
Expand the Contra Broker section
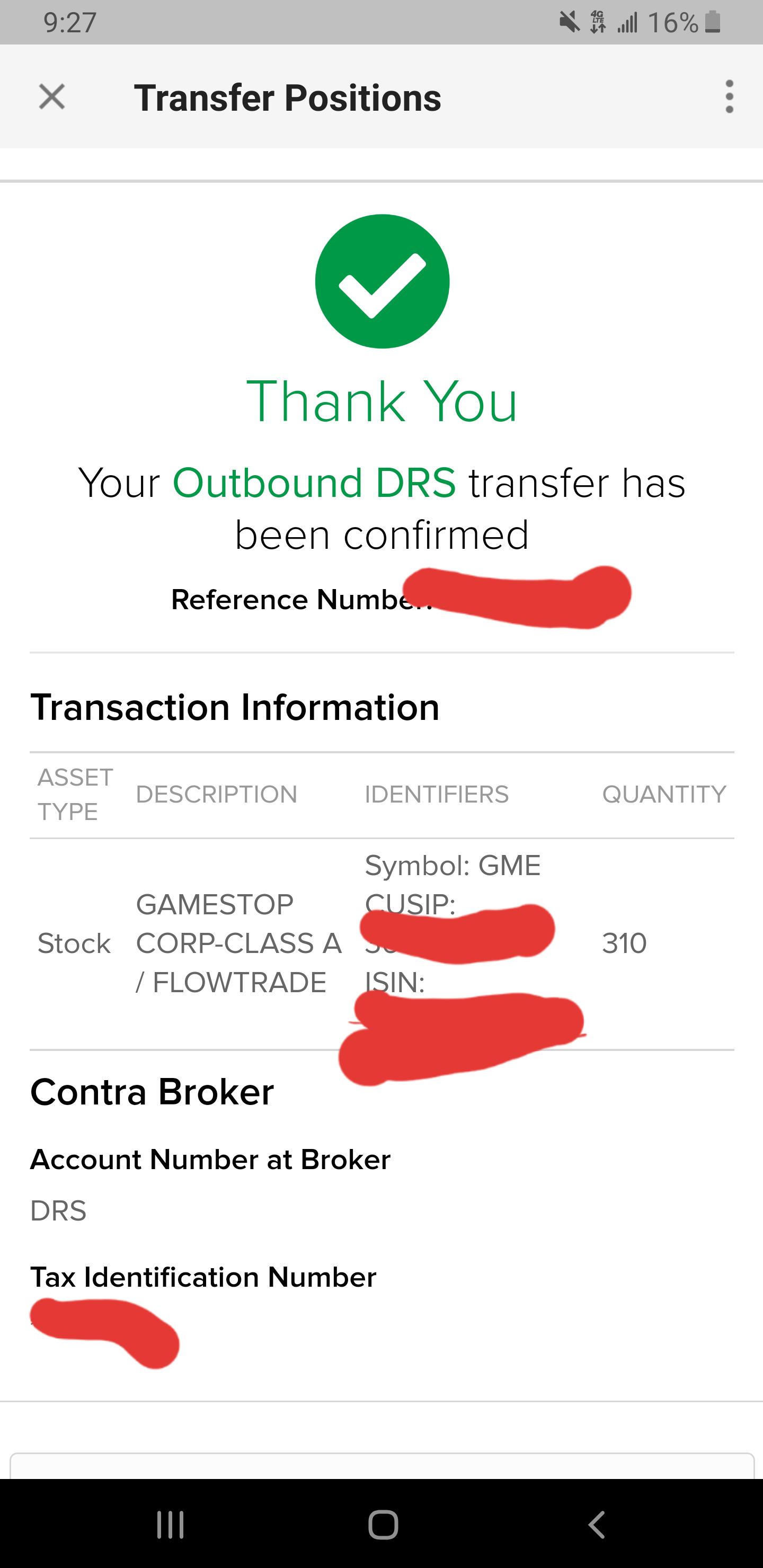(x=152, y=1091)
